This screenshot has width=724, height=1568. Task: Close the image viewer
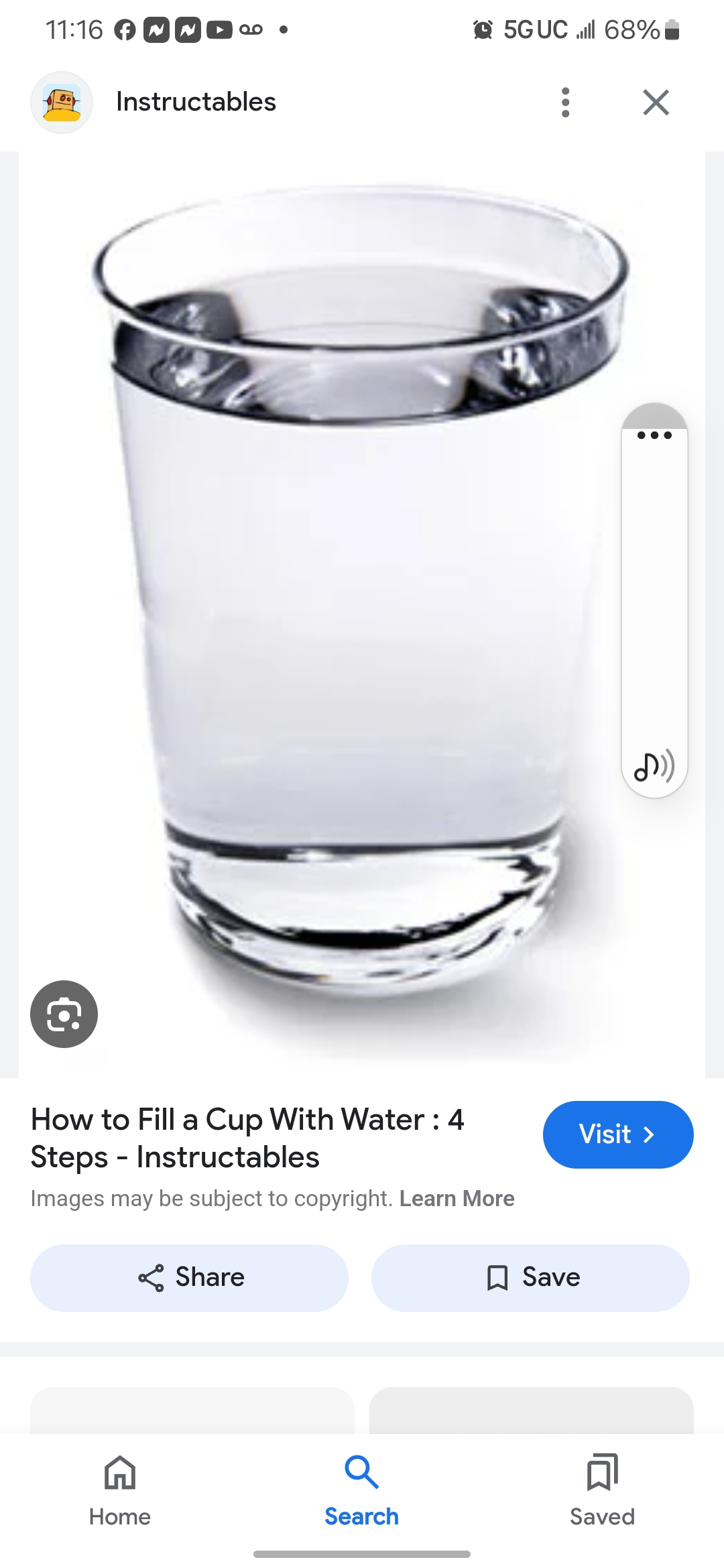(x=655, y=103)
